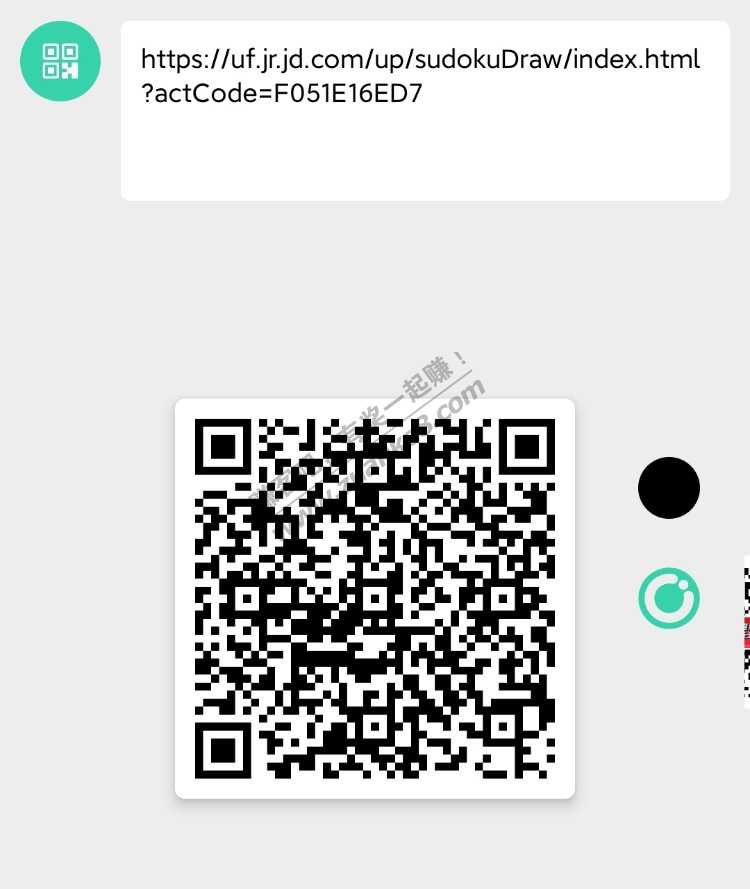Tap the green ring style icon
Viewport: 750px width, 889px height.
pyautogui.click(x=669, y=598)
